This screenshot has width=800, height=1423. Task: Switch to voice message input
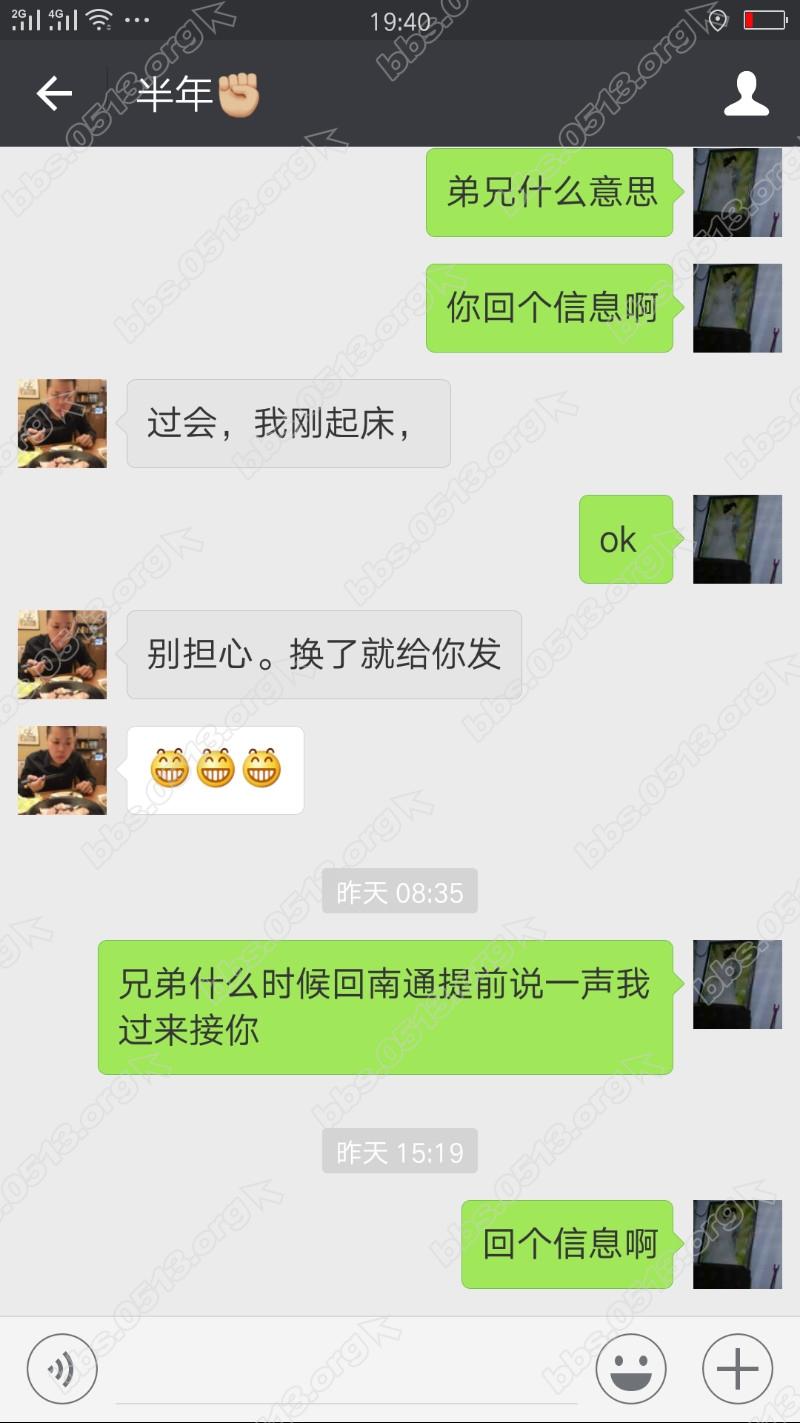(62, 1369)
